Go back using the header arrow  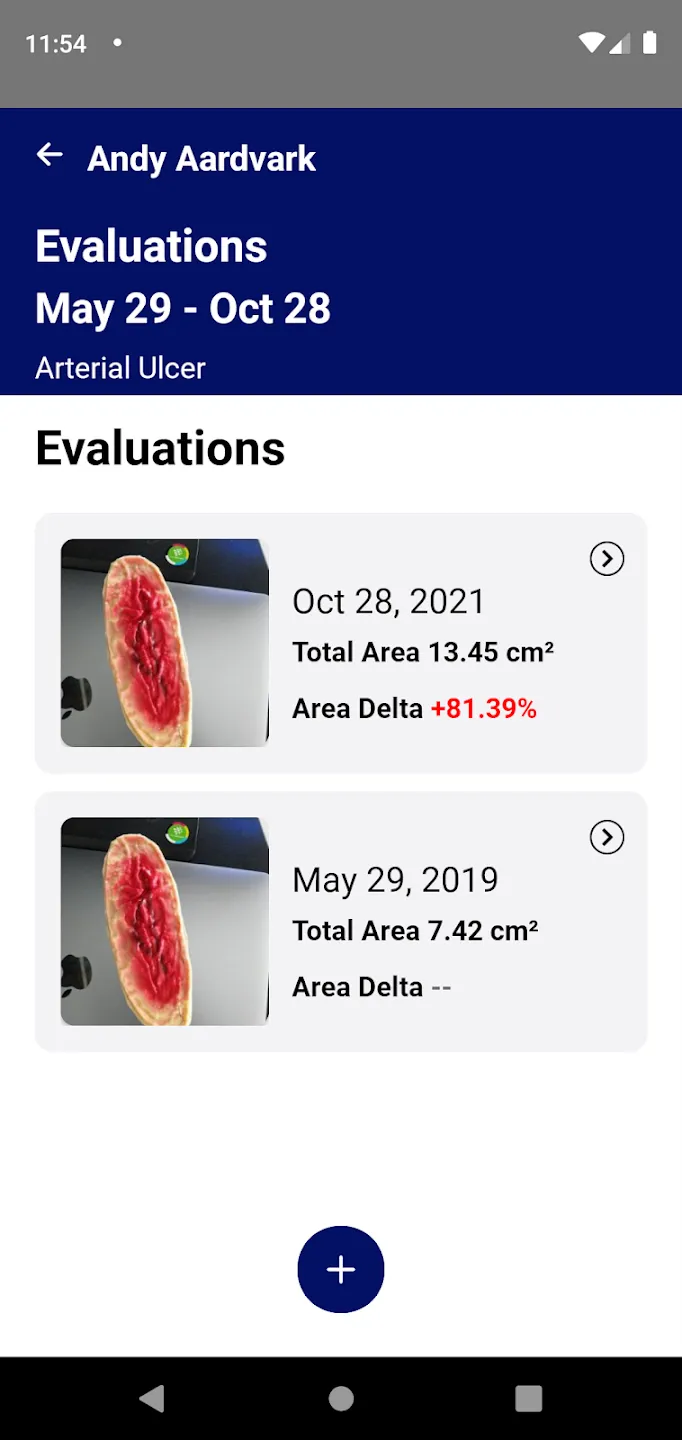coord(49,155)
